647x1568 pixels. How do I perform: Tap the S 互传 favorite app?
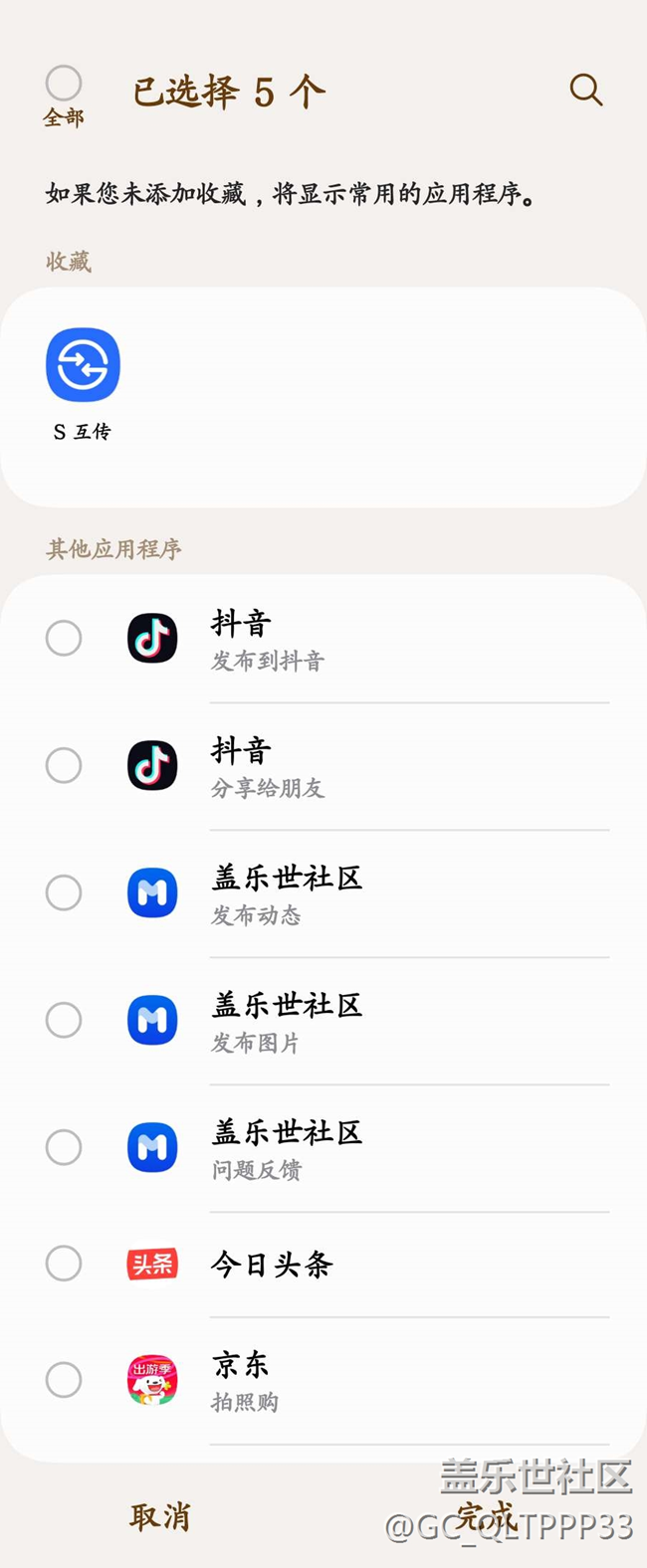coord(83,365)
